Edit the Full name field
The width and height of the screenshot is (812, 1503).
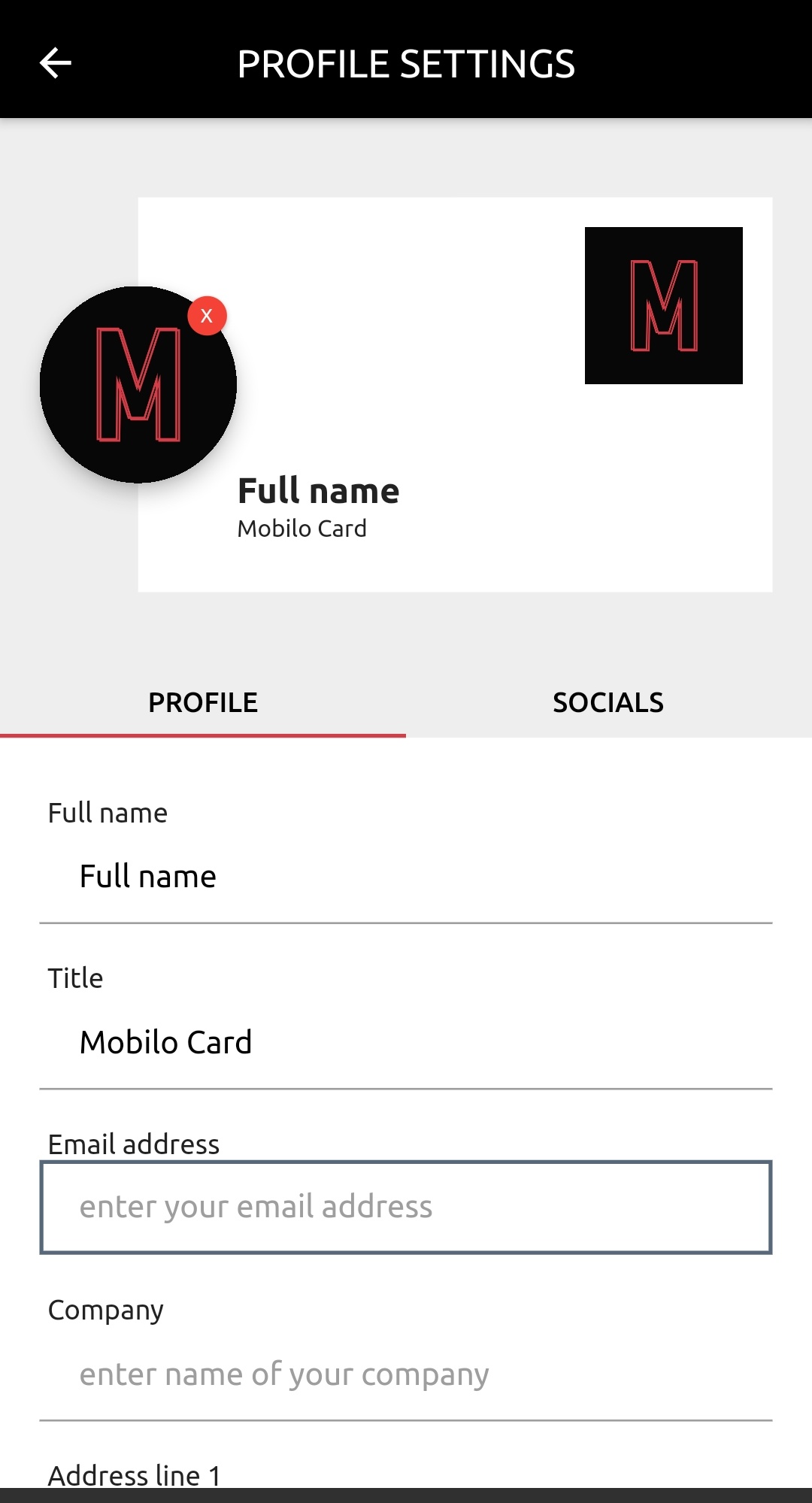click(406, 877)
